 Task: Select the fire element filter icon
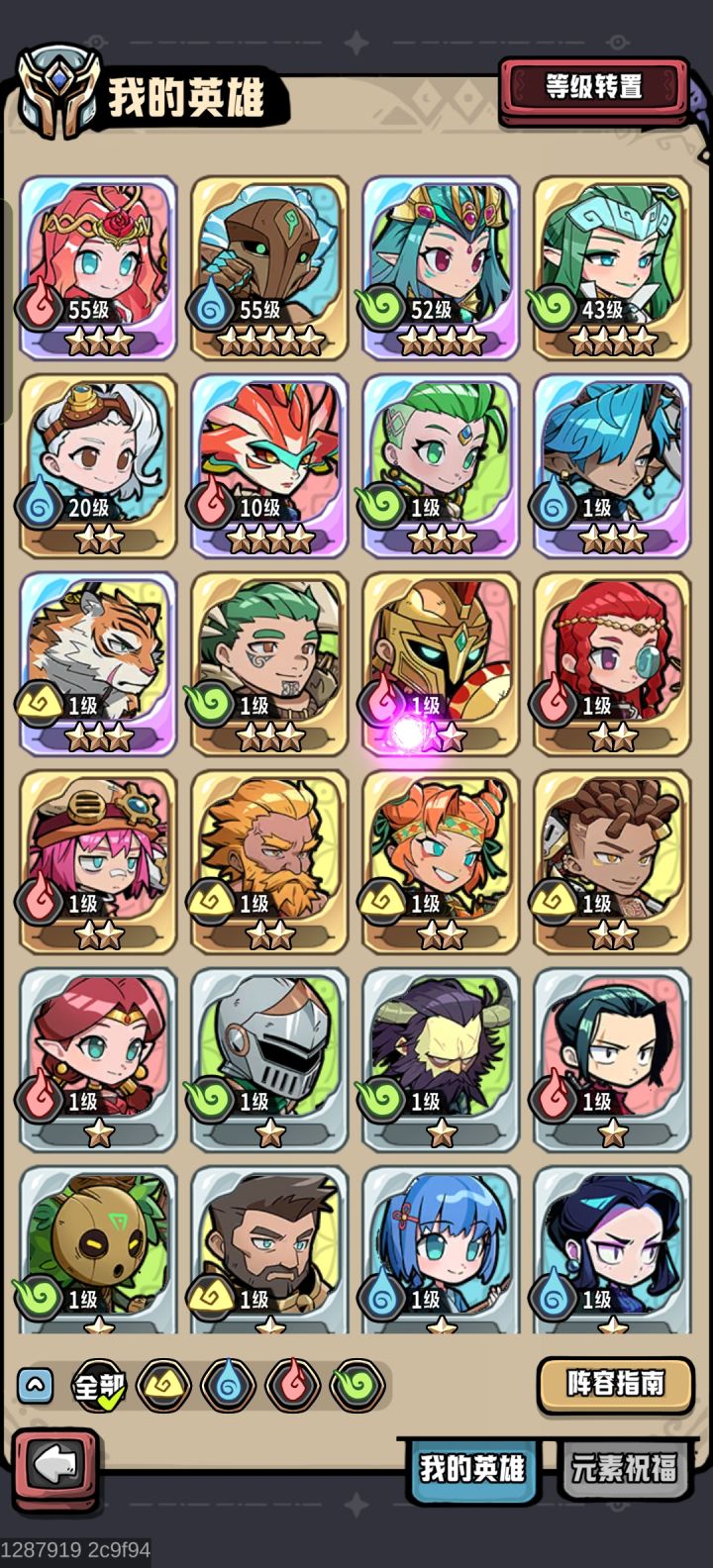point(294,1386)
